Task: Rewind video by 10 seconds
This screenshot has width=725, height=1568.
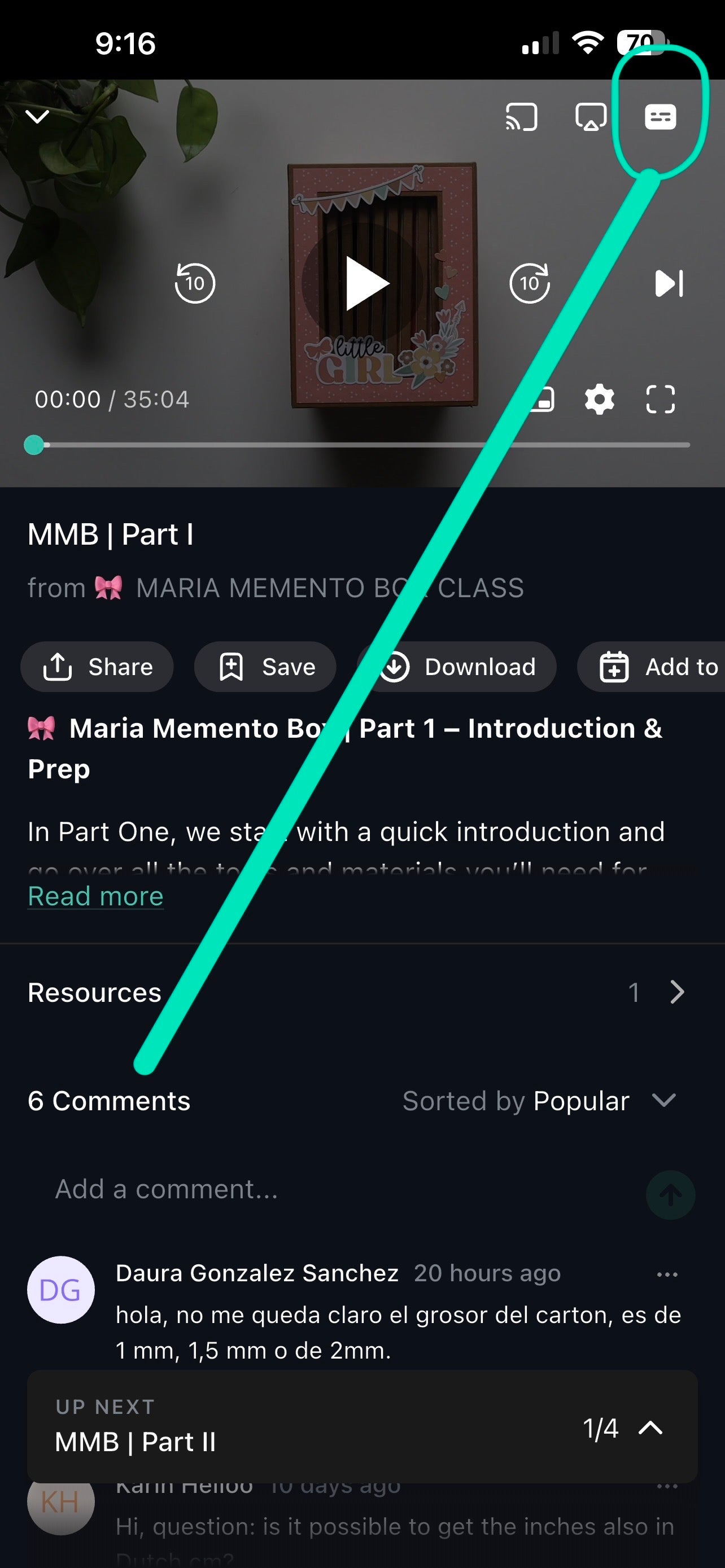Action: [195, 283]
